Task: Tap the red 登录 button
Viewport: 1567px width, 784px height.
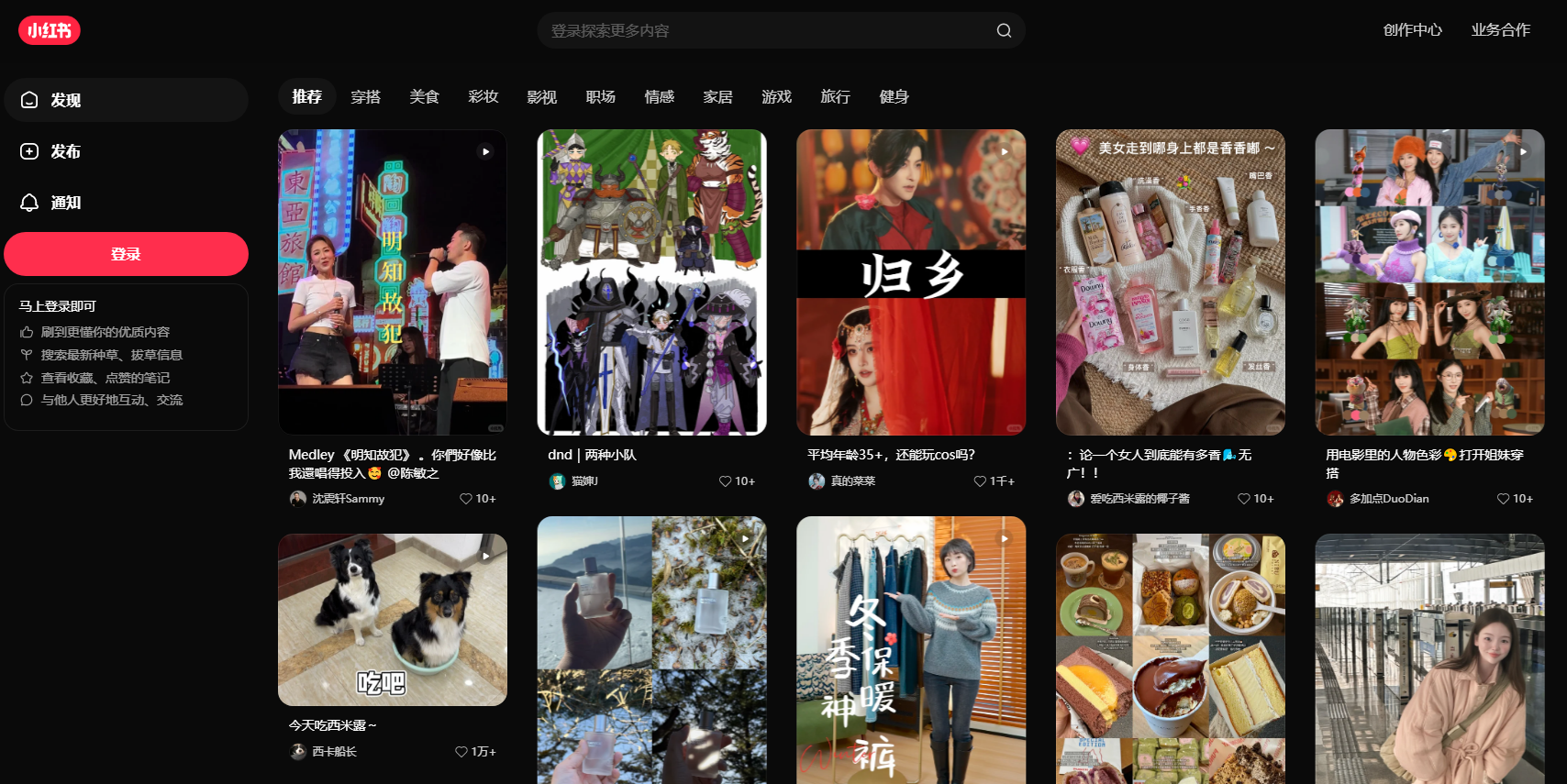Action: click(x=126, y=254)
